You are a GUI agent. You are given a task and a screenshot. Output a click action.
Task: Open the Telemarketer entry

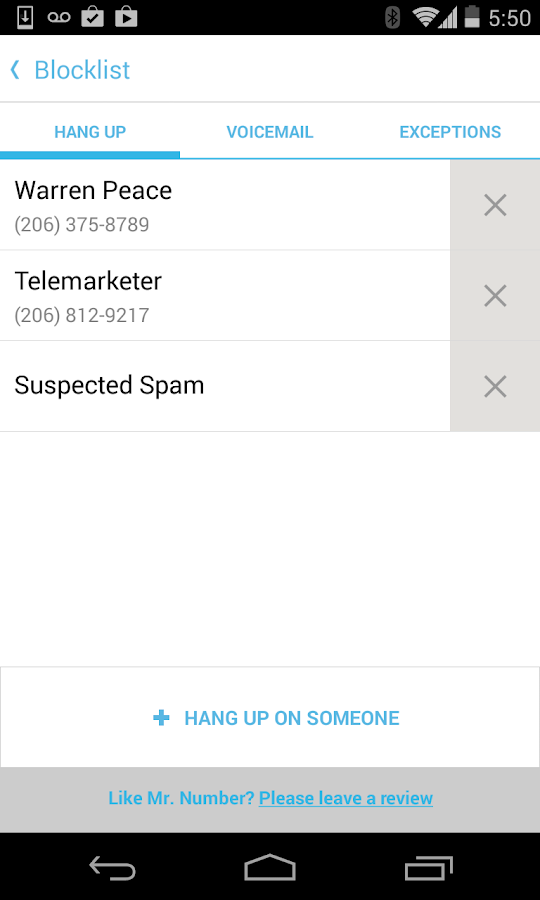point(225,296)
